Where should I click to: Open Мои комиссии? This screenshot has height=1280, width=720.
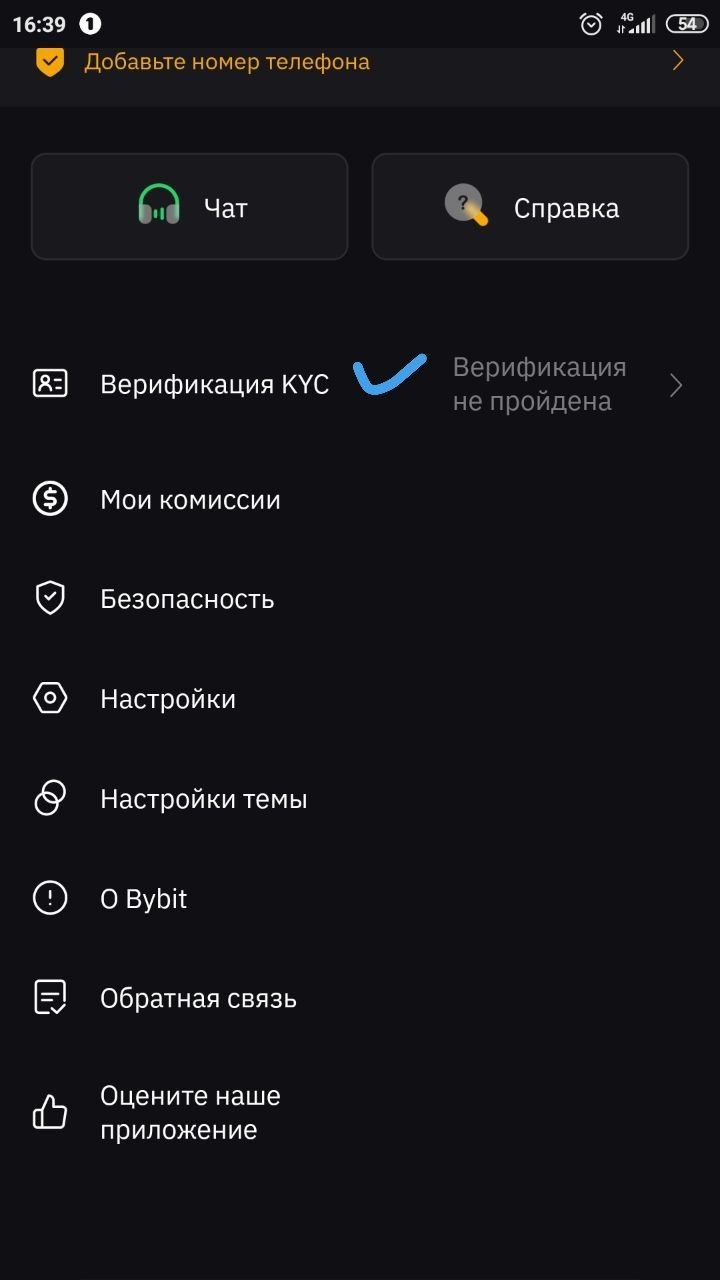(x=190, y=500)
